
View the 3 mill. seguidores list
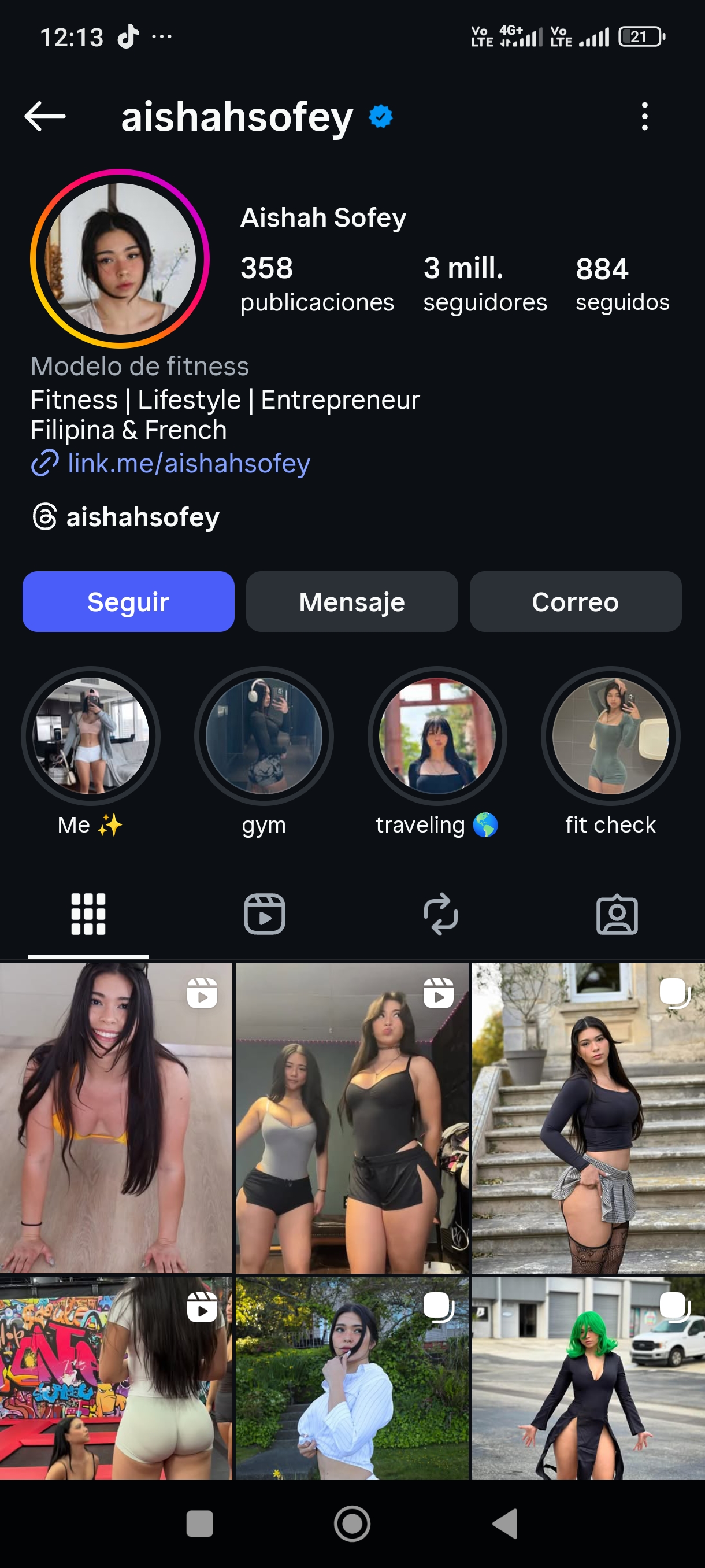point(484,284)
